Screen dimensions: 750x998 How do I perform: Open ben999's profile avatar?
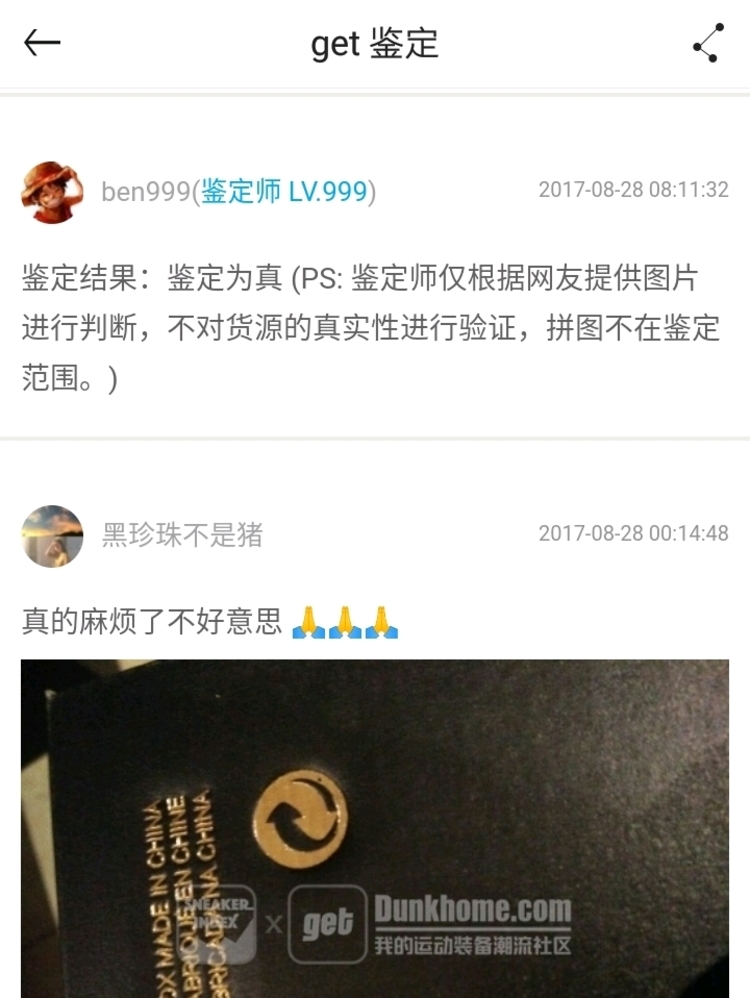(52, 191)
